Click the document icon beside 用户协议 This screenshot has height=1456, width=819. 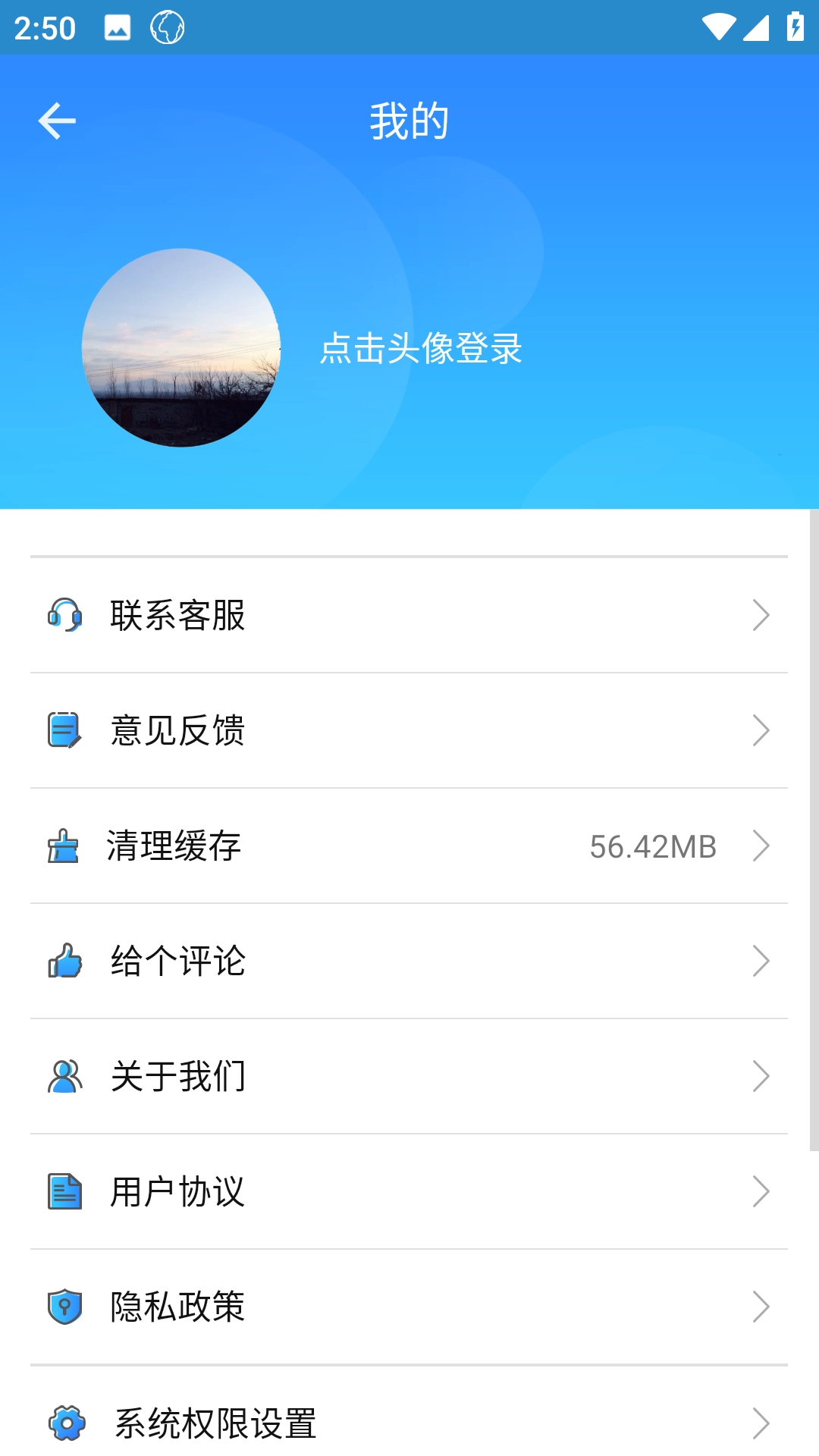point(64,1191)
